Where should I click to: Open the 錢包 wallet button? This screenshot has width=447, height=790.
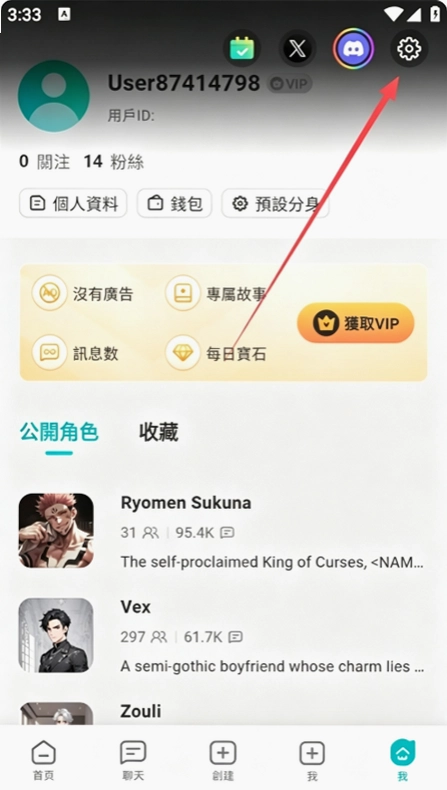tap(174, 204)
